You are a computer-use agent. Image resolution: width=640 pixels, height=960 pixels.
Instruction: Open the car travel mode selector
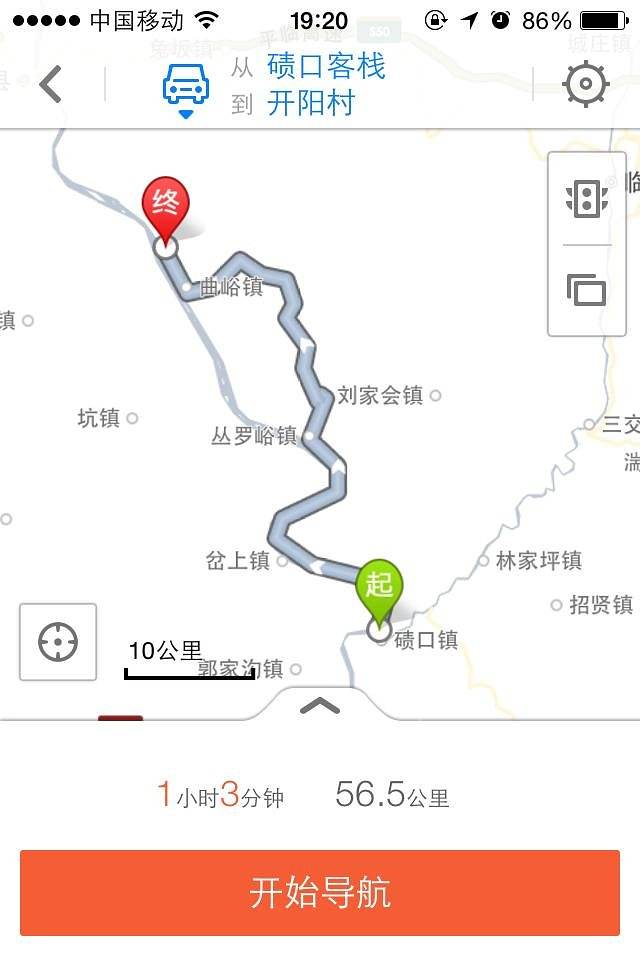pos(186,88)
